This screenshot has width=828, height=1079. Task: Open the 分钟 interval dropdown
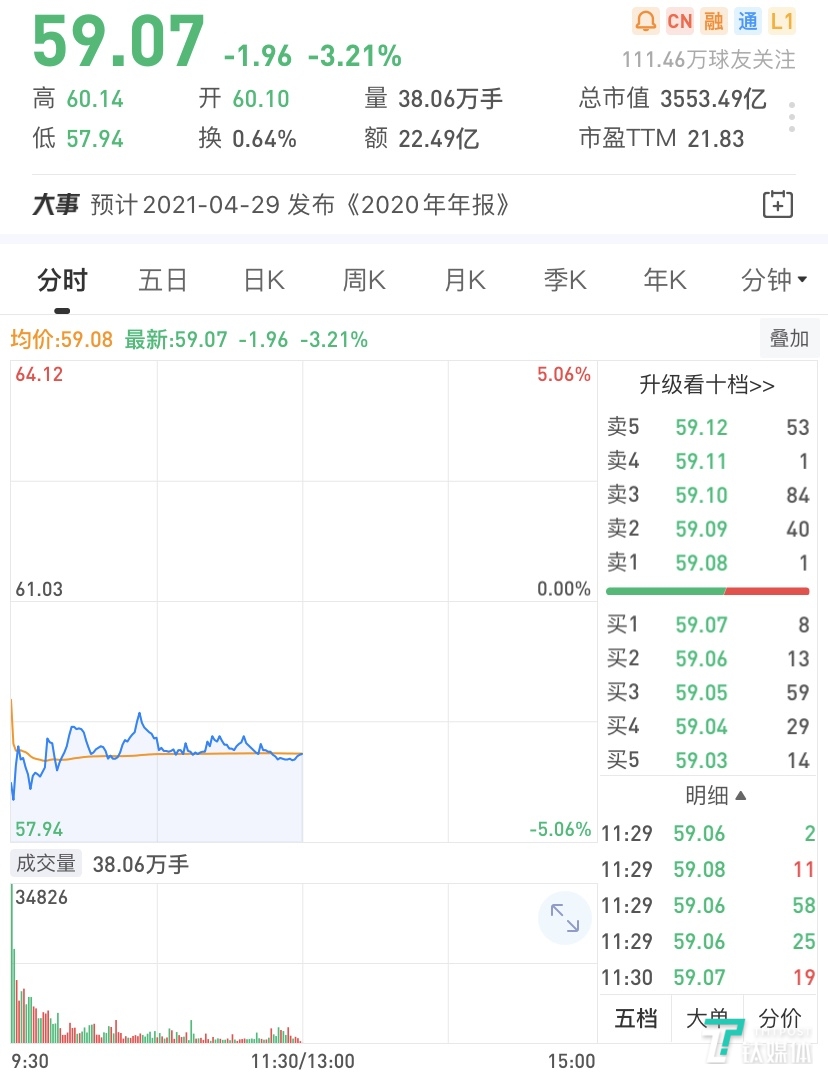pyautogui.click(x=773, y=281)
